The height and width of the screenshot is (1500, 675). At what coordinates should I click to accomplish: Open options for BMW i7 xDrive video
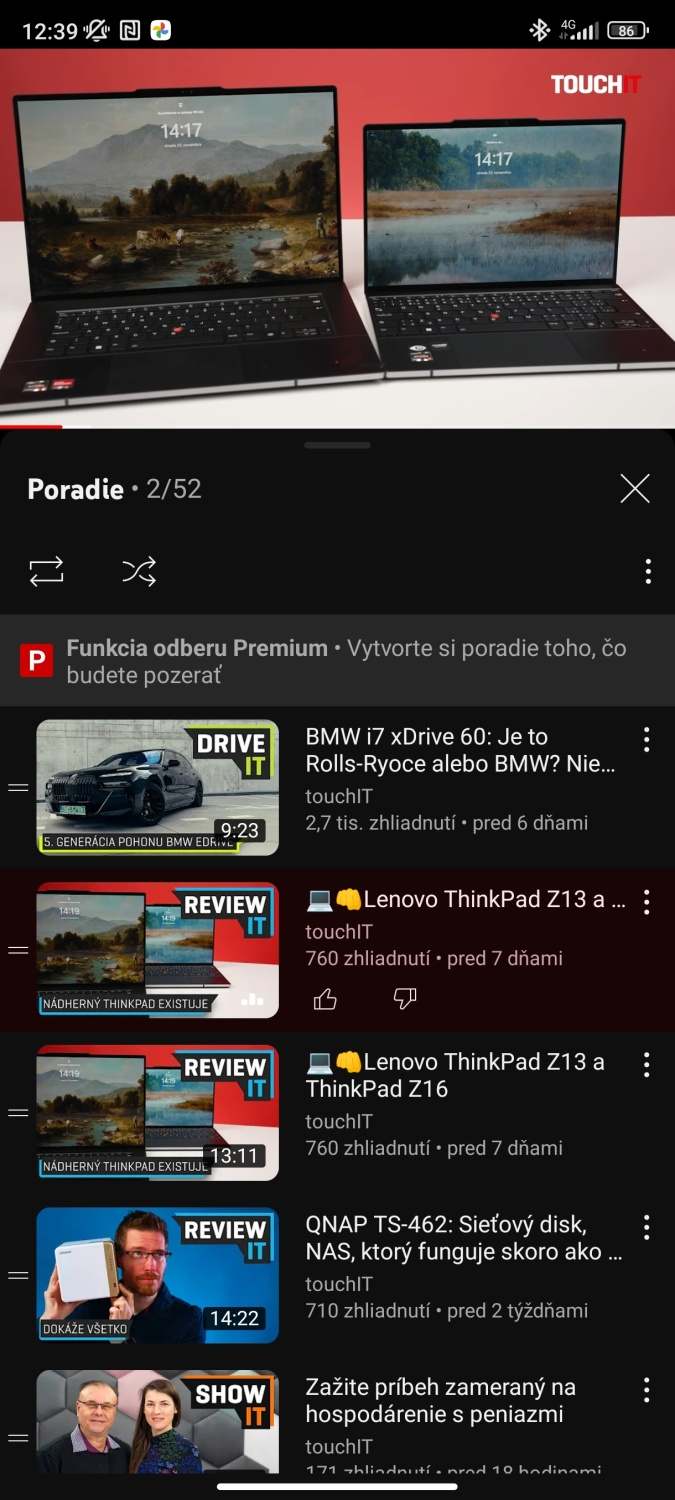646,740
